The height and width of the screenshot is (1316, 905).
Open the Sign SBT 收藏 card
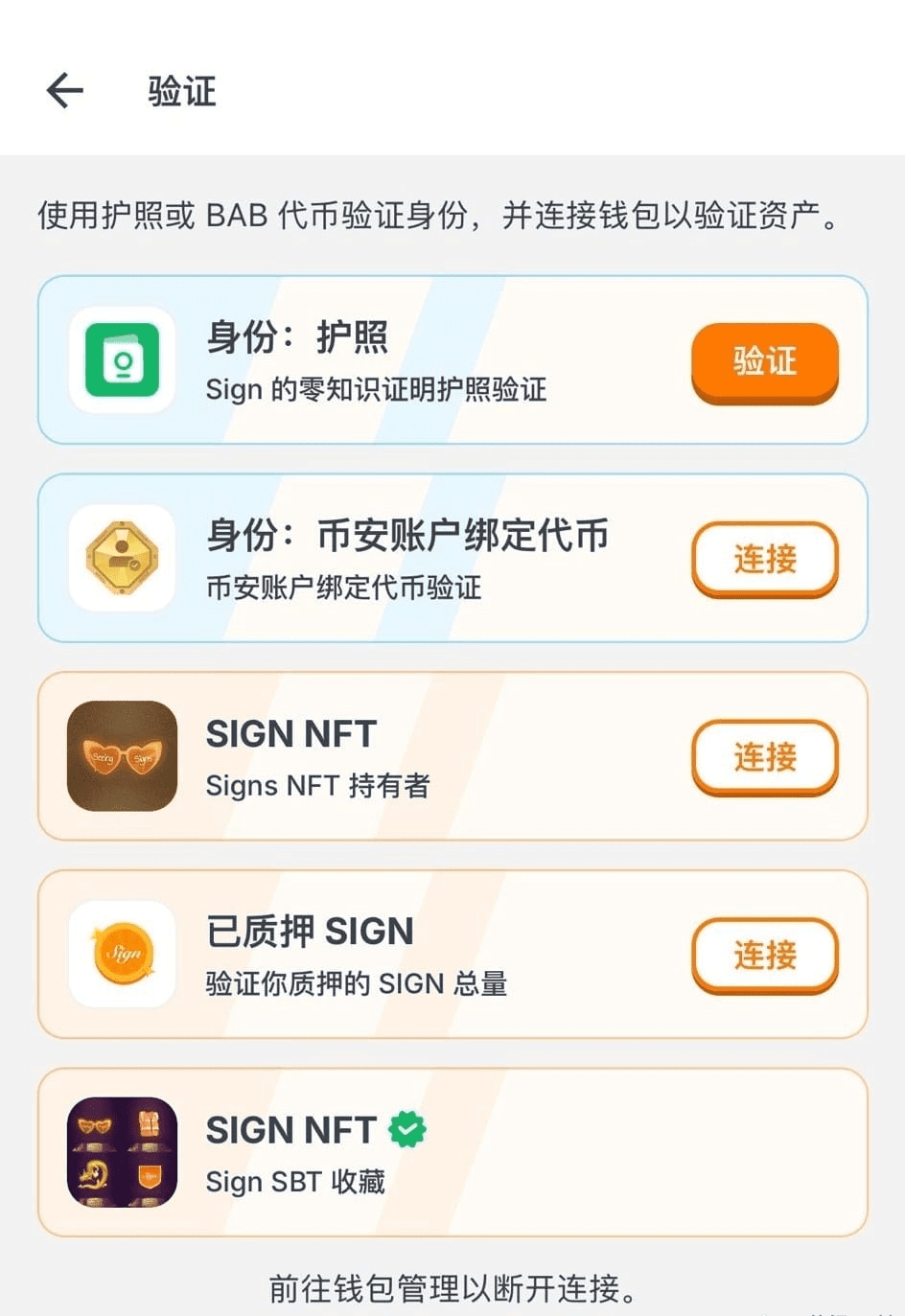click(452, 1152)
